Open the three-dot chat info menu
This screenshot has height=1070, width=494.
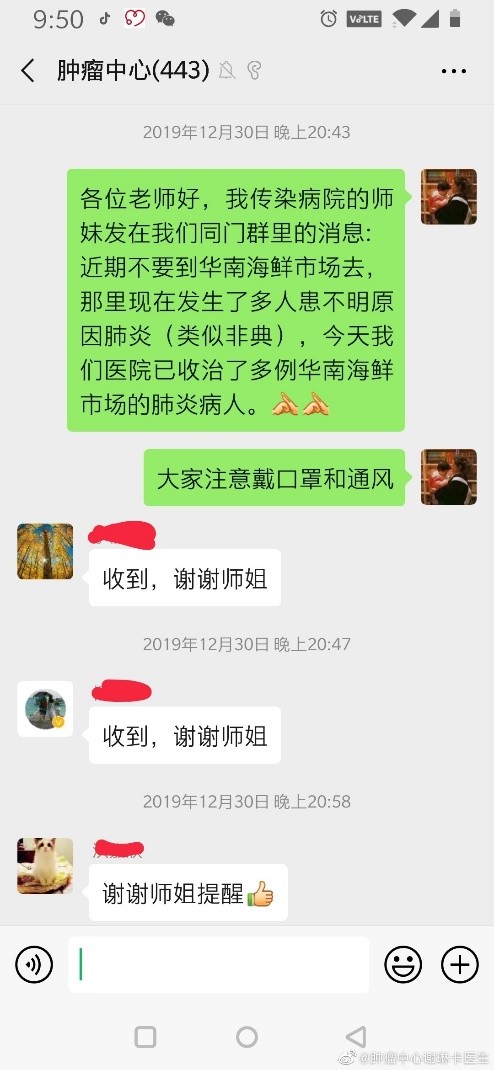454,71
